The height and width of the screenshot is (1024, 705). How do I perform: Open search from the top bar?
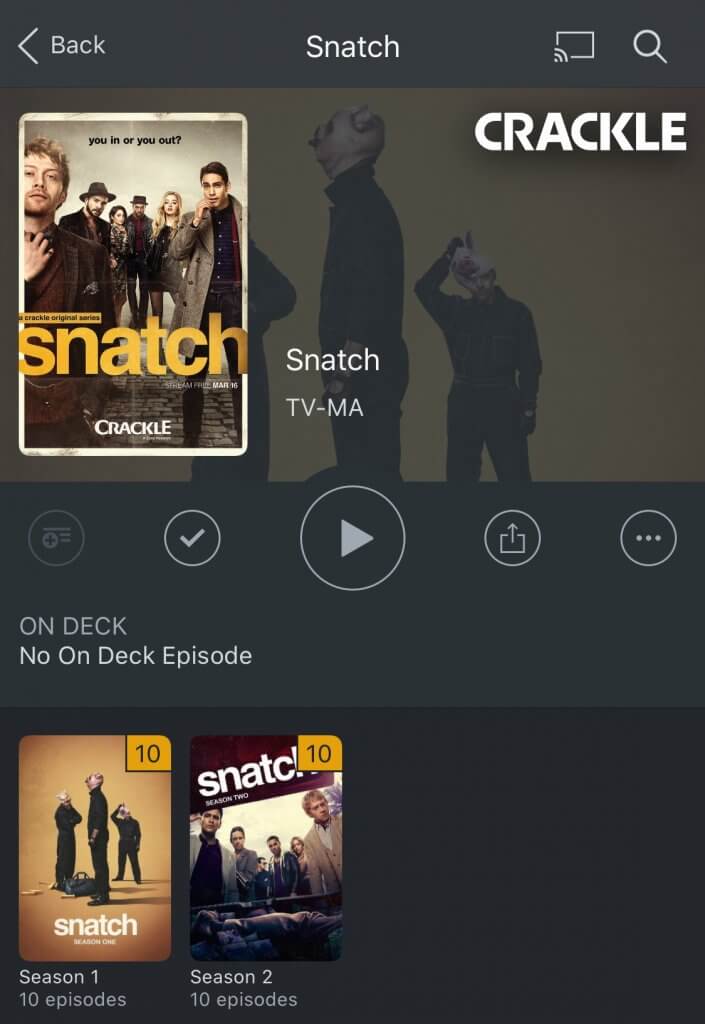click(x=650, y=46)
